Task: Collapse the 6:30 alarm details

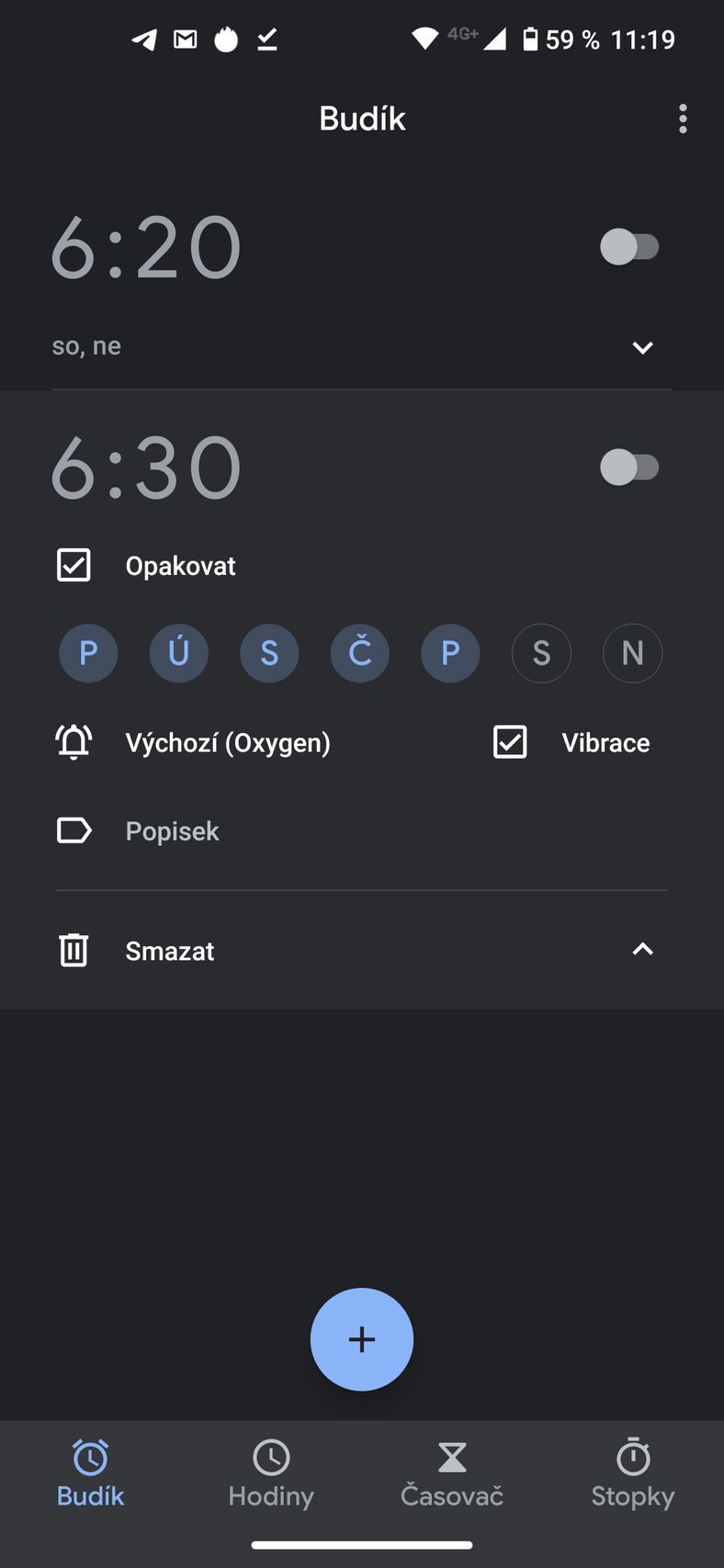Action: click(641, 950)
